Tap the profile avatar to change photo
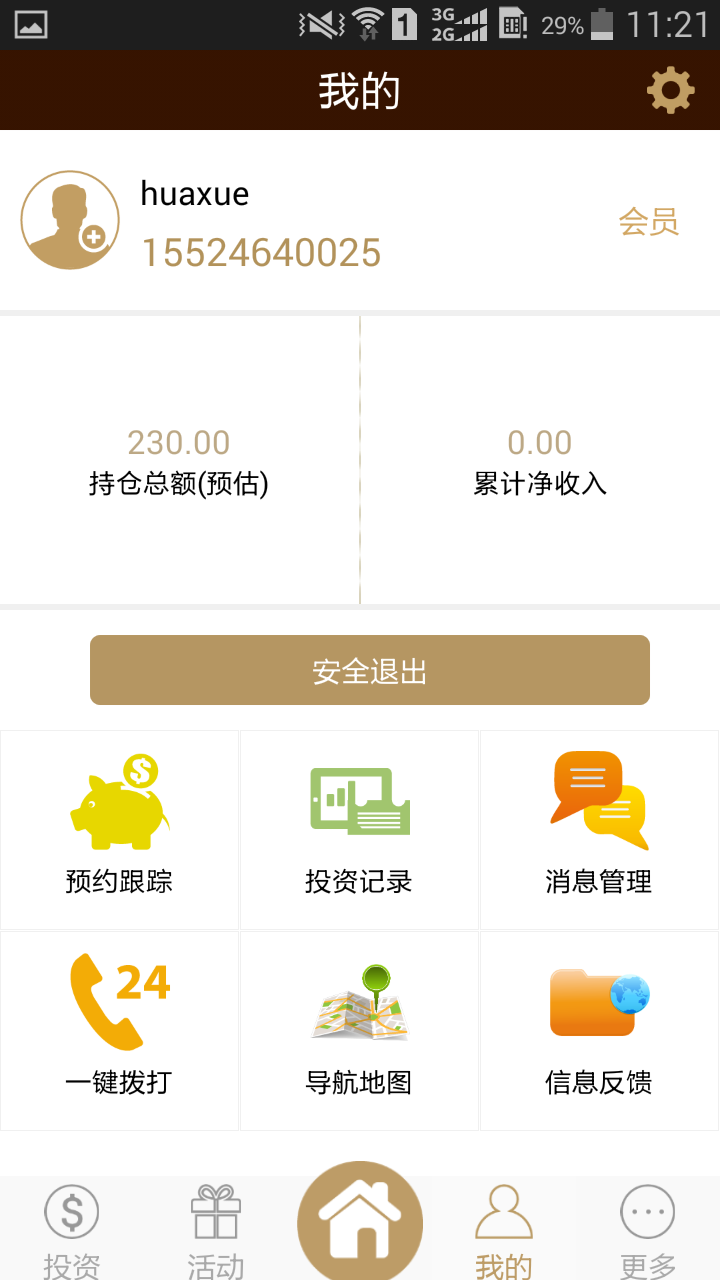The image size is (720, 1280). click(x=70, y=220)
